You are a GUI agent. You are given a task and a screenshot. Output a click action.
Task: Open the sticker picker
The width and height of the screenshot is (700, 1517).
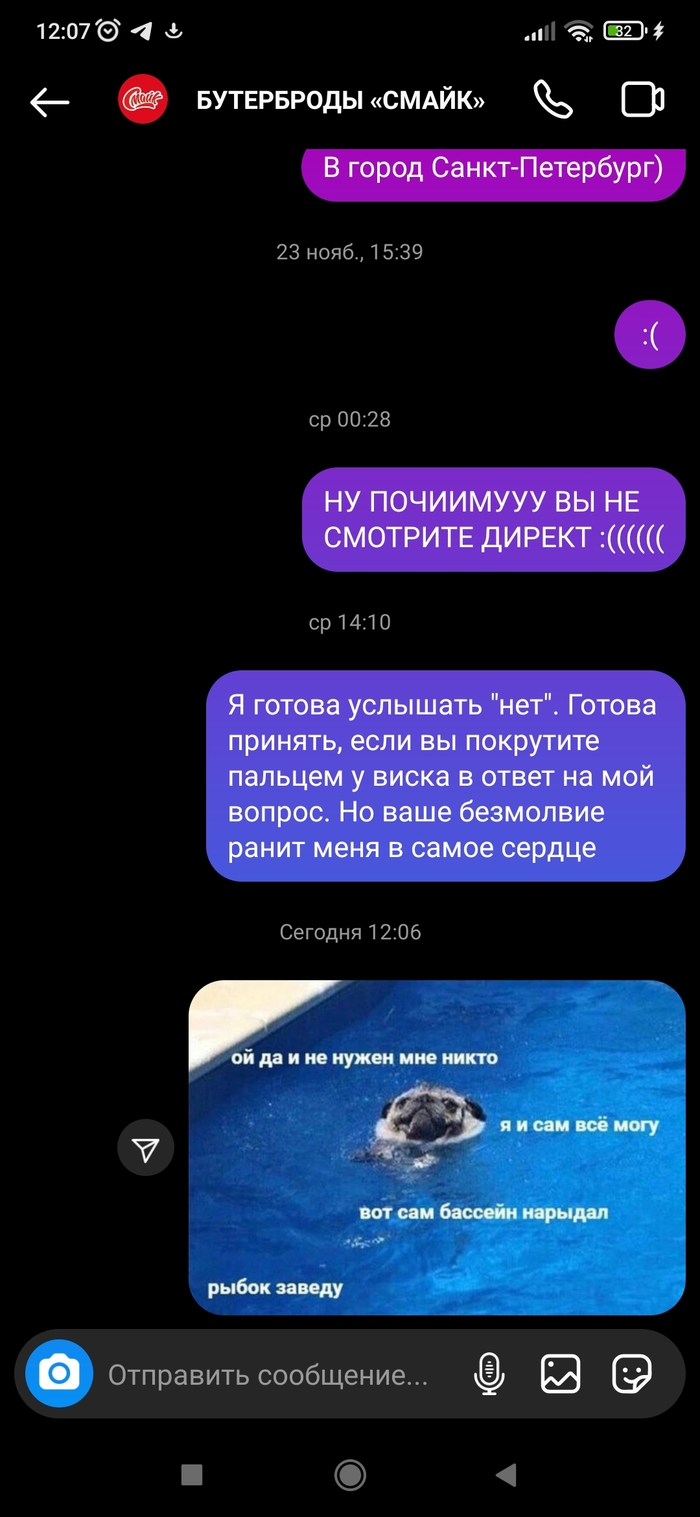pyautogui.click(x=632, y=1374)
